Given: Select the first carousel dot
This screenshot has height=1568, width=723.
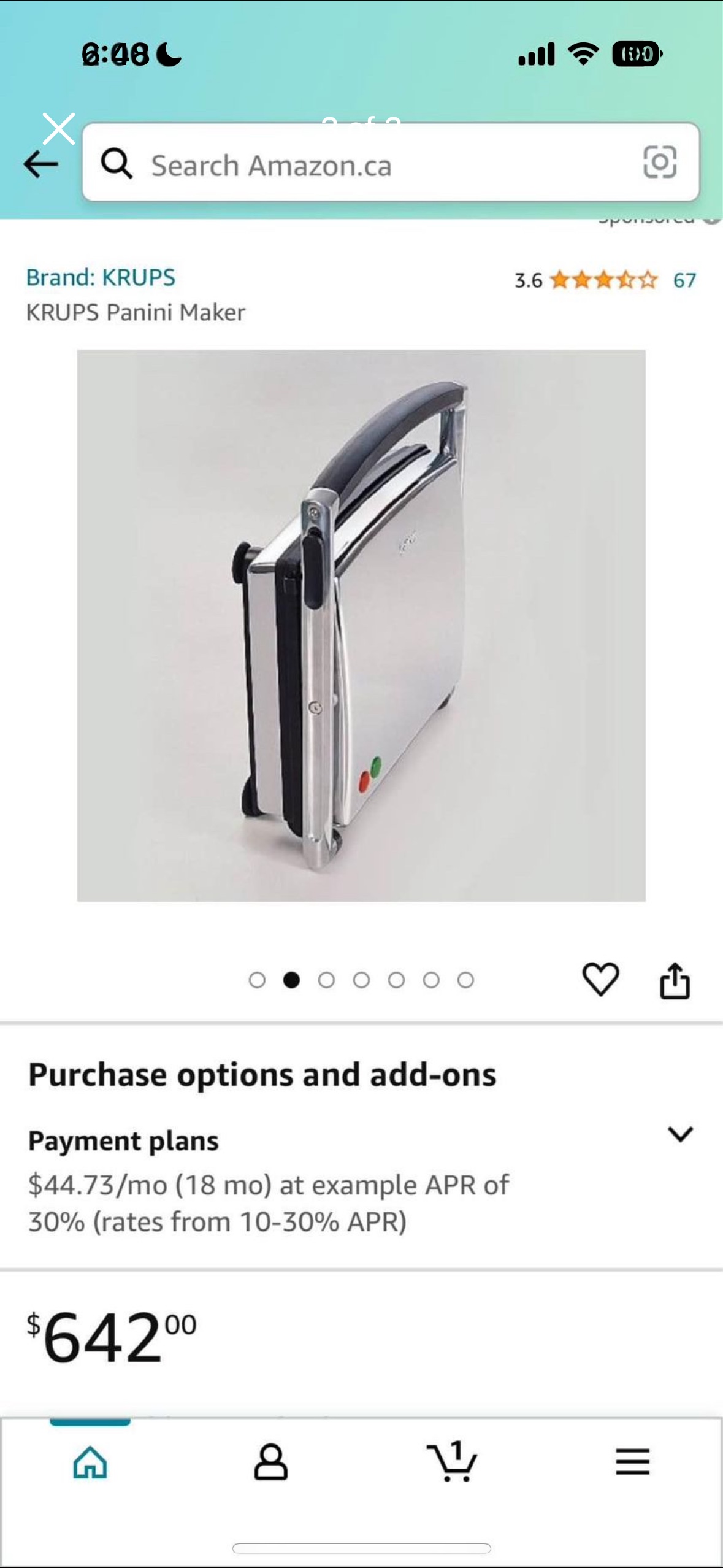Looking at the screenshot, I should pyautogui.click(x=258, y=980).
